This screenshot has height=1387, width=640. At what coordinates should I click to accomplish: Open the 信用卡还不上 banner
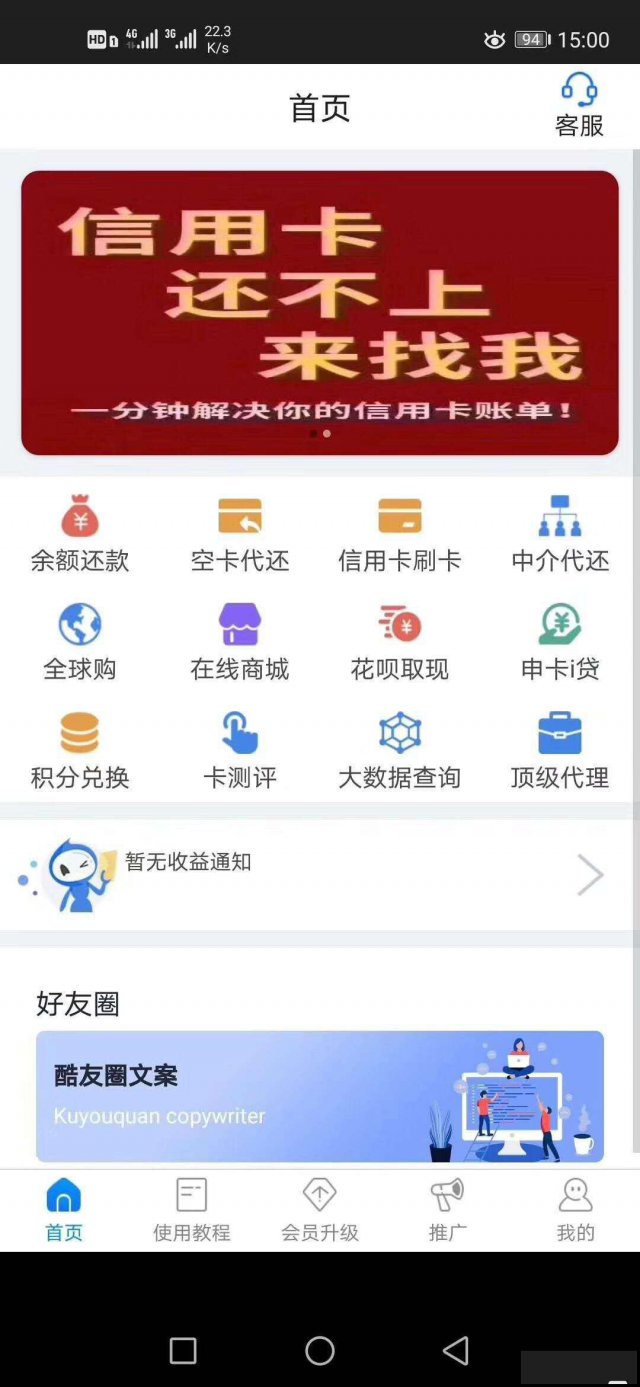tap(320, 312)
